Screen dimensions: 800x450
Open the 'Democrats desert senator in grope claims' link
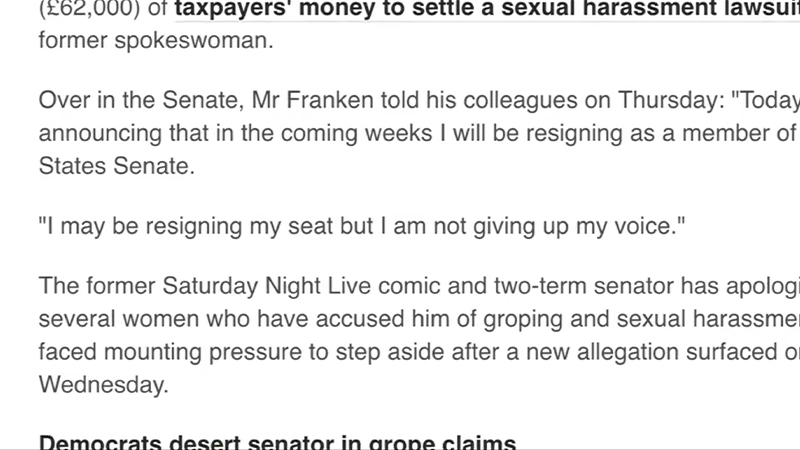click(x=277, y=441)
